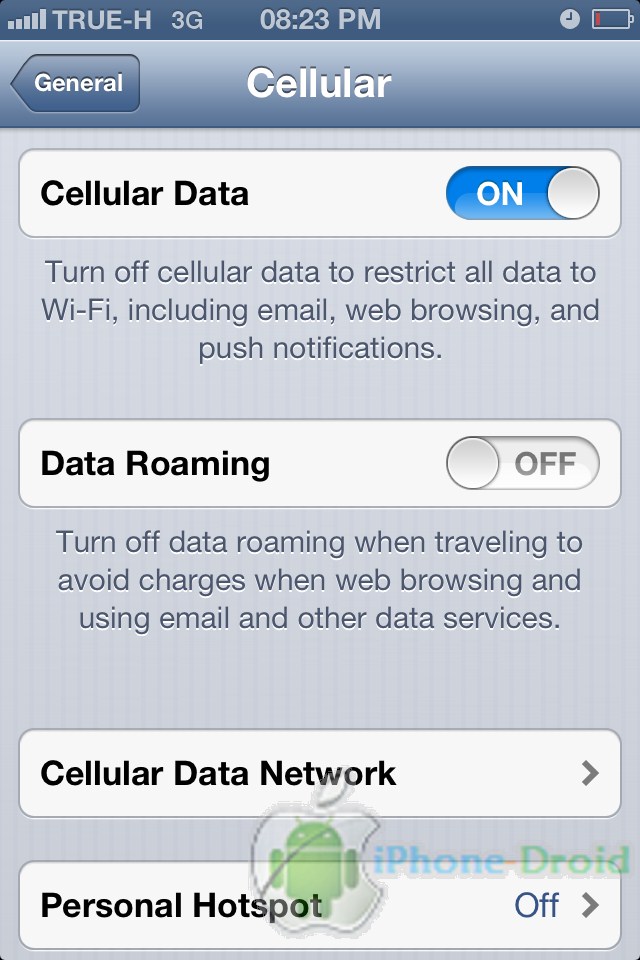640x960 pixels.
Task: Open Personal Hotspot settings
Action: (320, 905)
